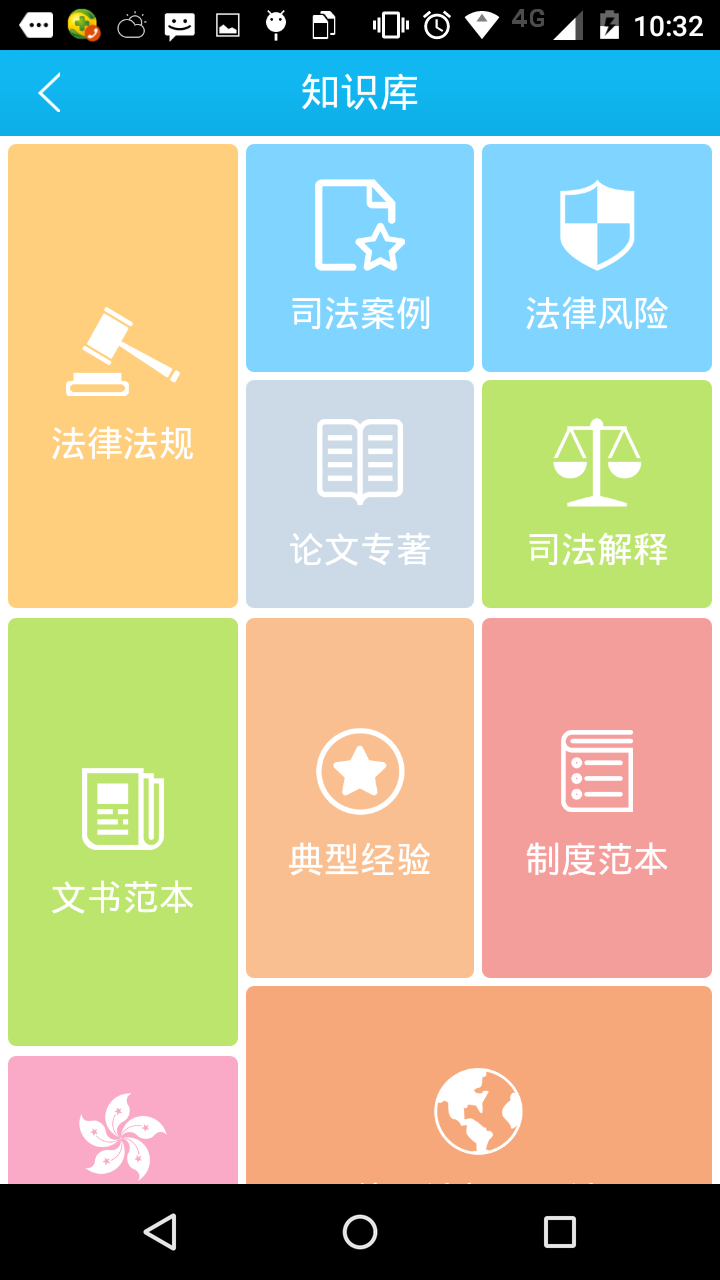
Task: Open the 法律法规 tile
Action: [x=123, y=376]
